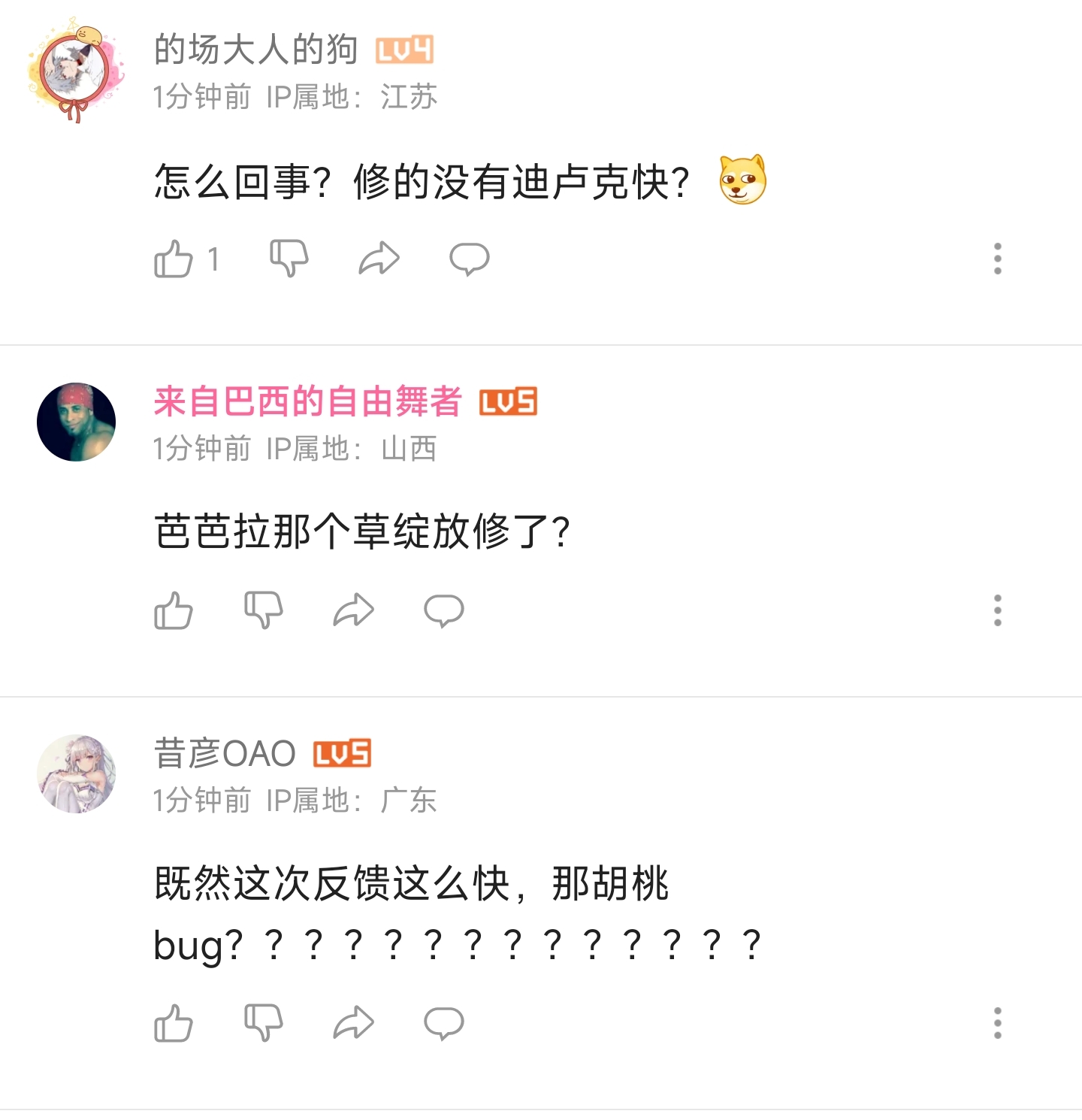
Task: Open the avatar of 的场大人的狗
Action: 75,71
